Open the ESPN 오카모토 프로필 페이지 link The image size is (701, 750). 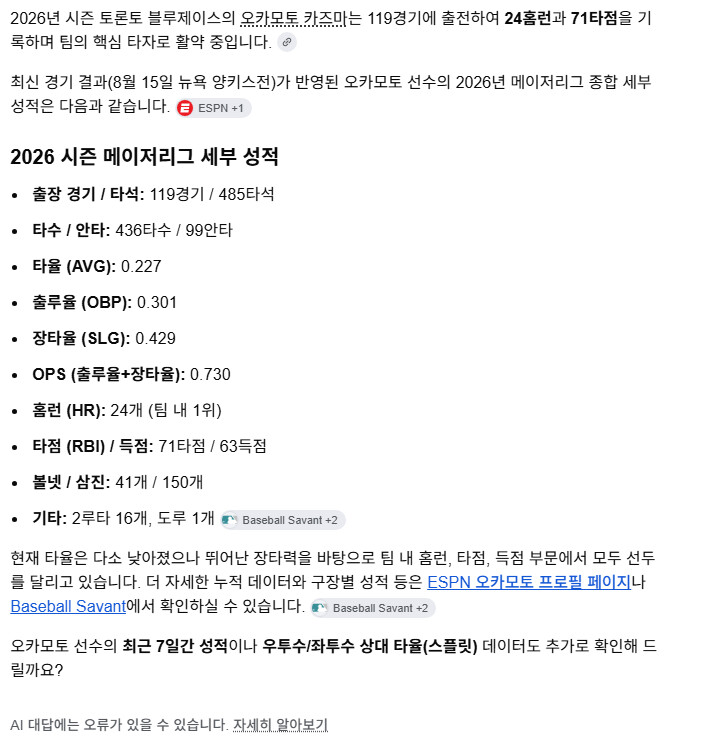529,582
